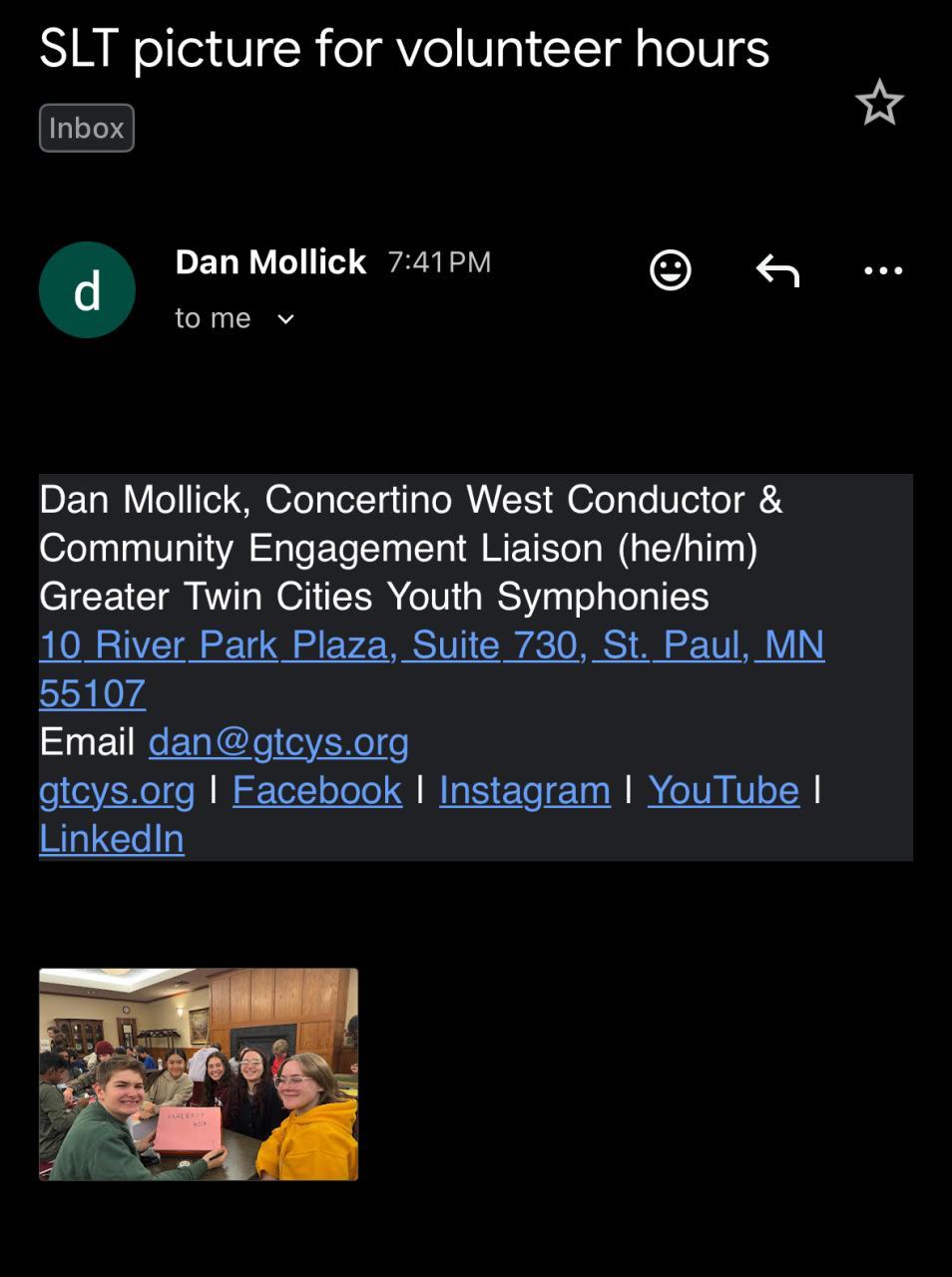
Task: Open the three-dot email options menu
Action: click(883, 270)
